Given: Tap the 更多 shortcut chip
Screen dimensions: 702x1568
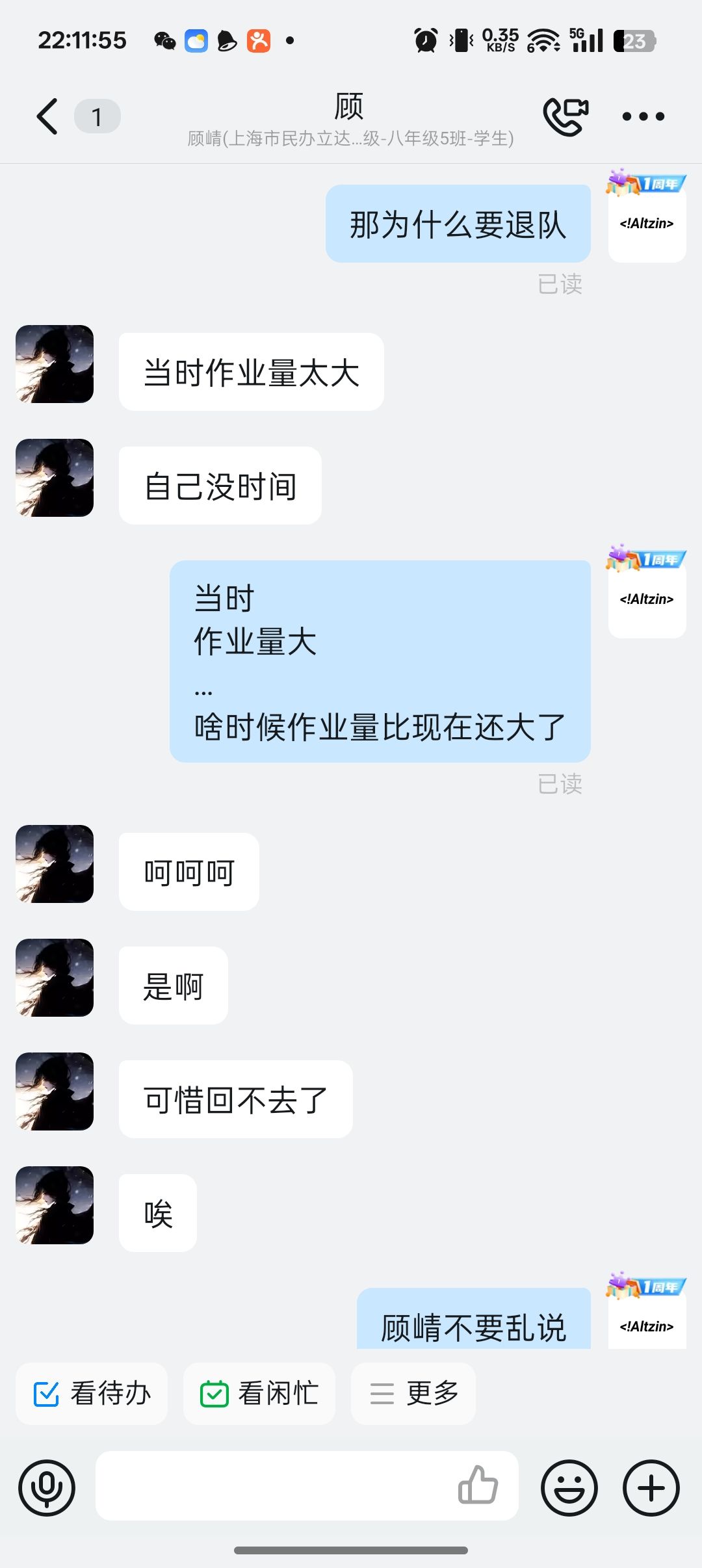Looking at the screenshot, I should [413, 1394].
